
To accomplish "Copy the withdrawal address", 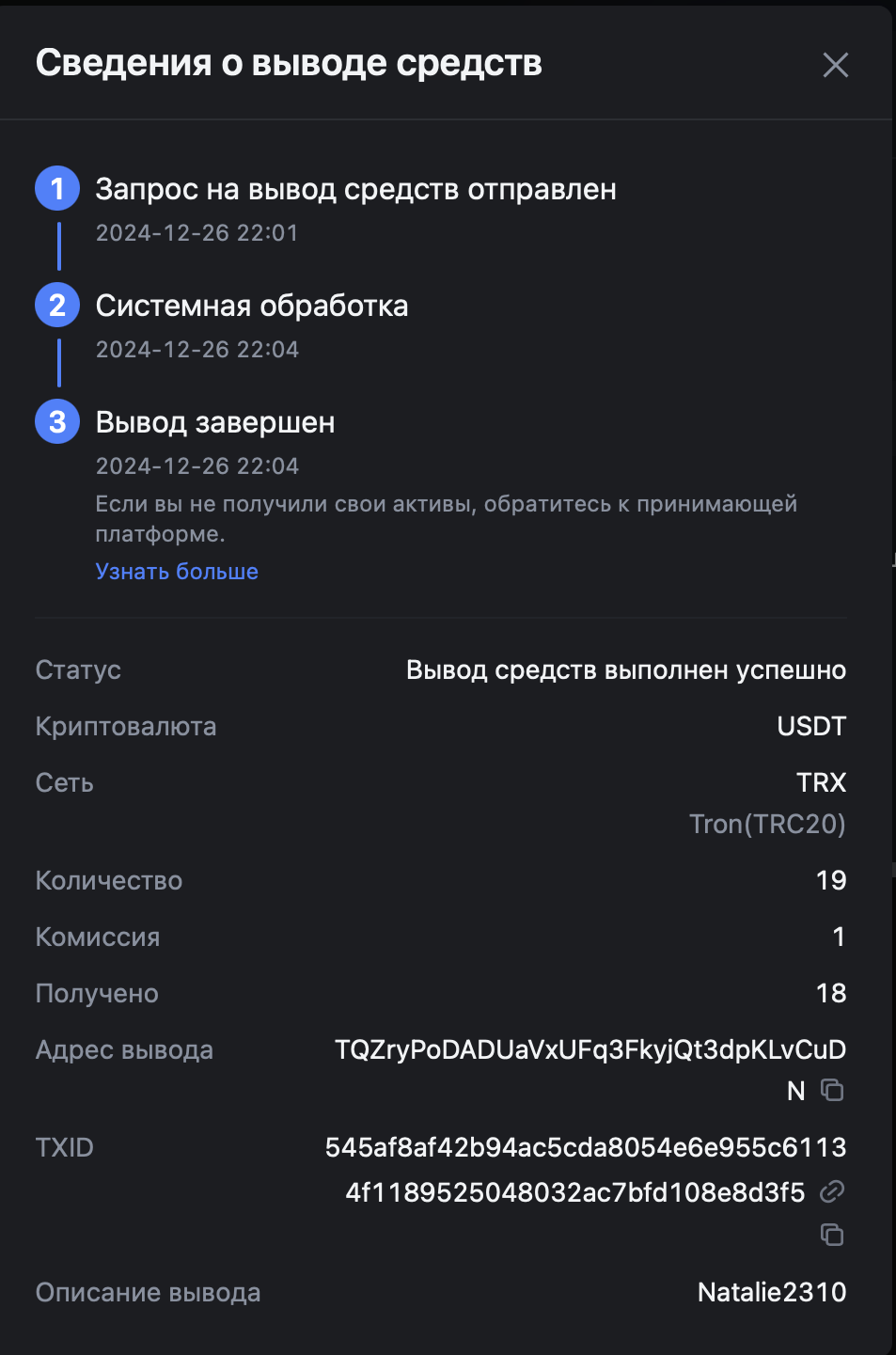I will click(x=832, y=1090).
